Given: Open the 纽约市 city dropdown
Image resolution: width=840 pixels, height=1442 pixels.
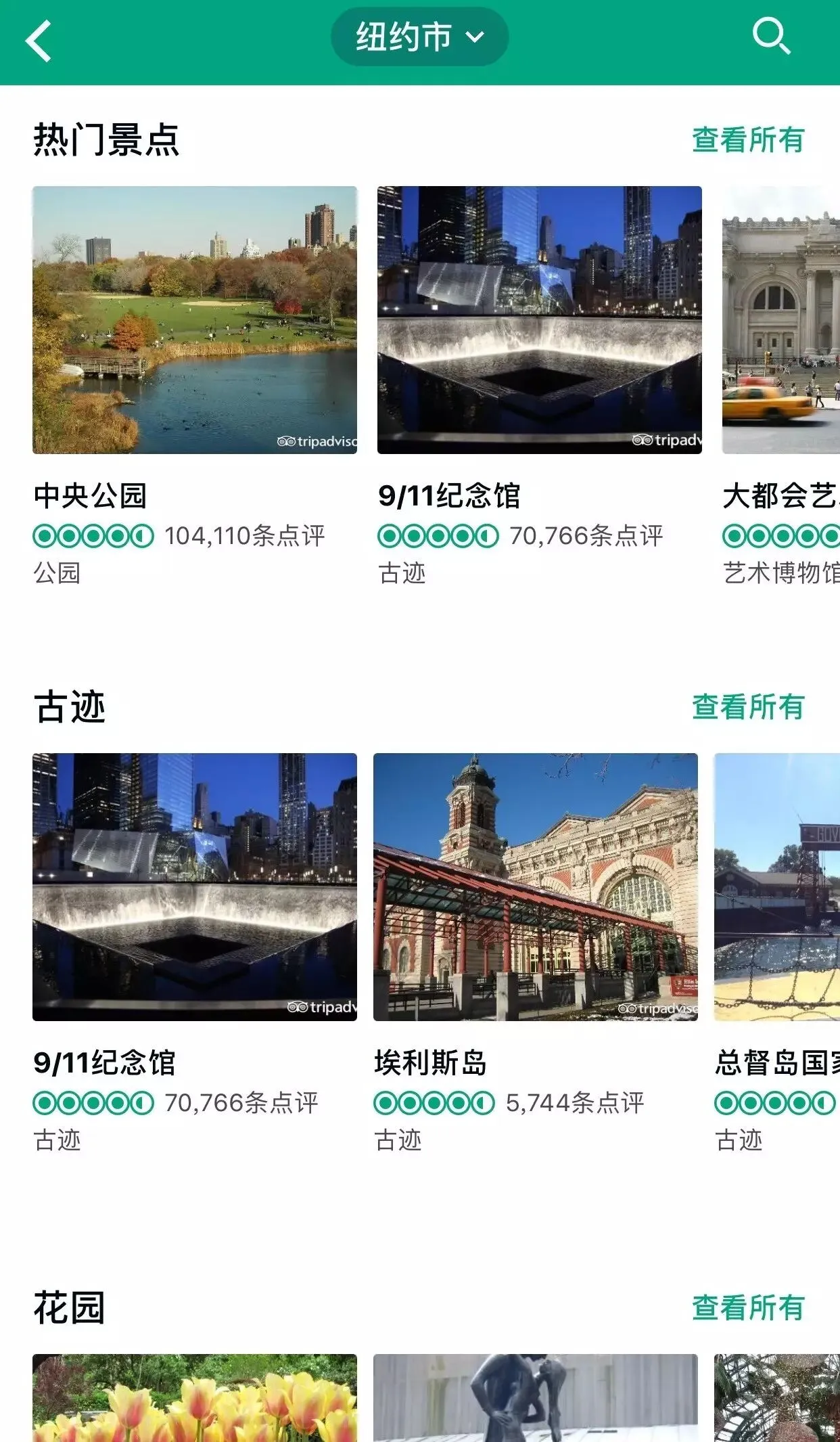Looking at the screenshot, I should [419, 37].
